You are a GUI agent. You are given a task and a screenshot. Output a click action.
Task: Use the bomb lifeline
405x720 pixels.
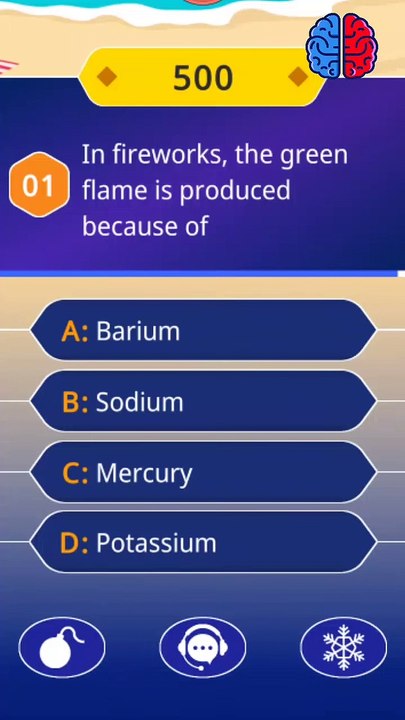[62, 647]
